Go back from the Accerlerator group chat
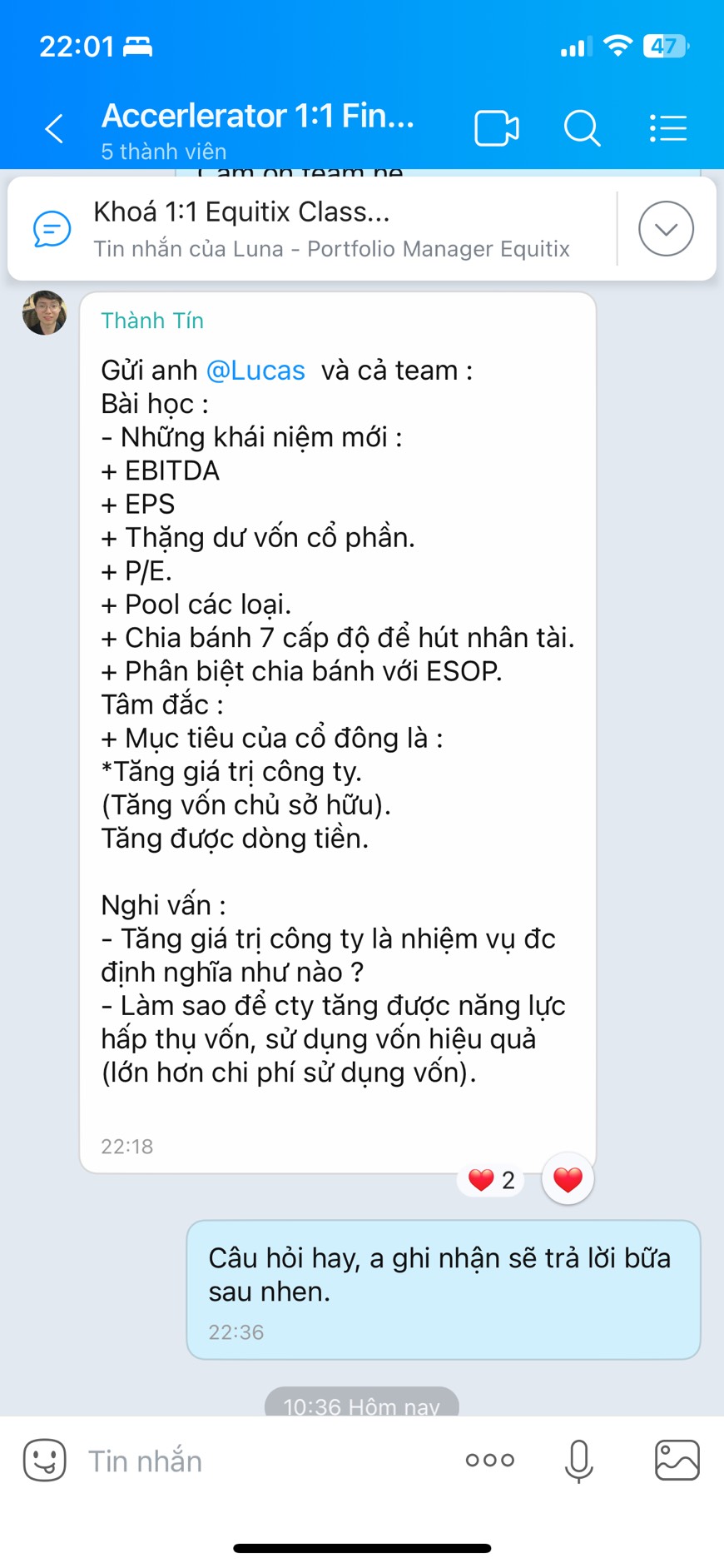 coord(54,129)
